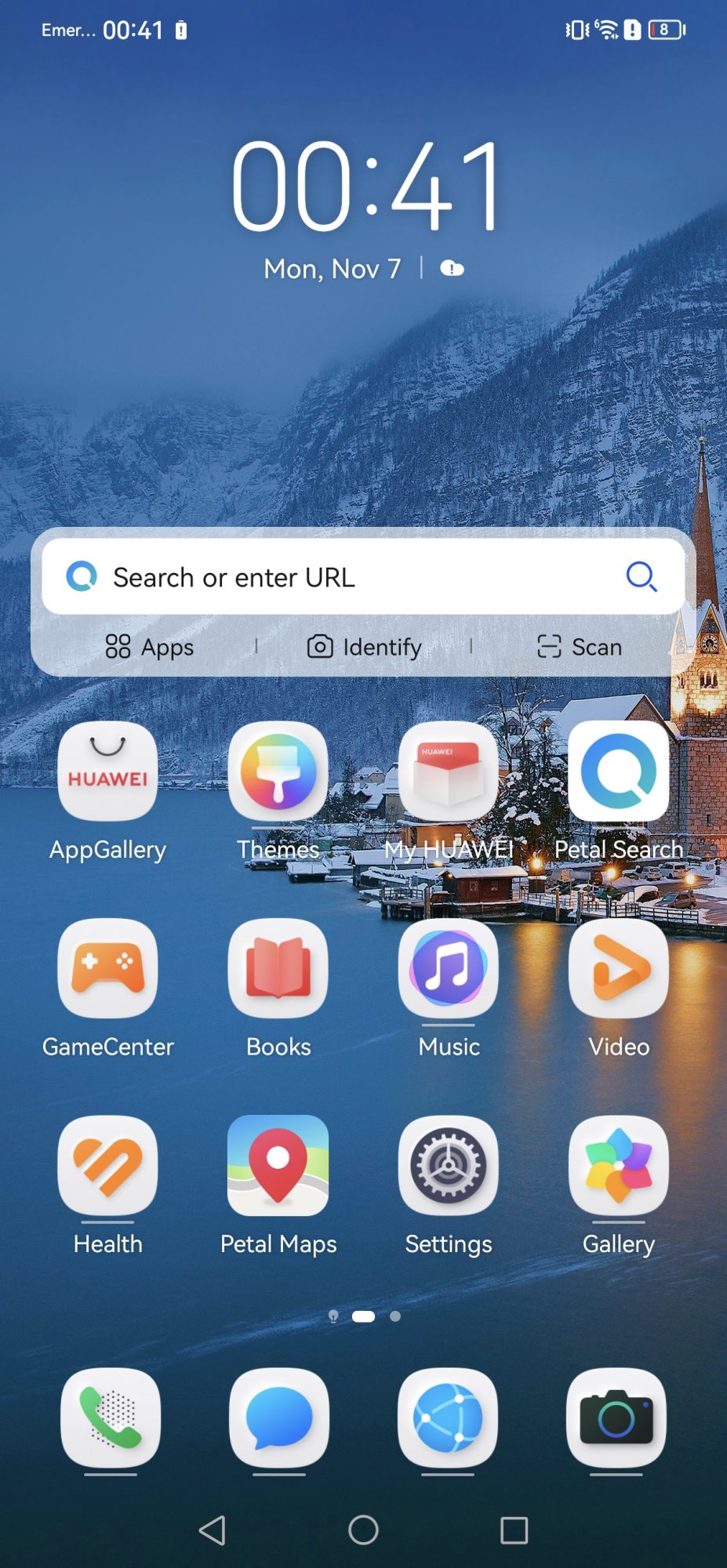Viewport: 727px width, 1568px height.
Task: Open the Settings app
Action: coord(449,1166)
